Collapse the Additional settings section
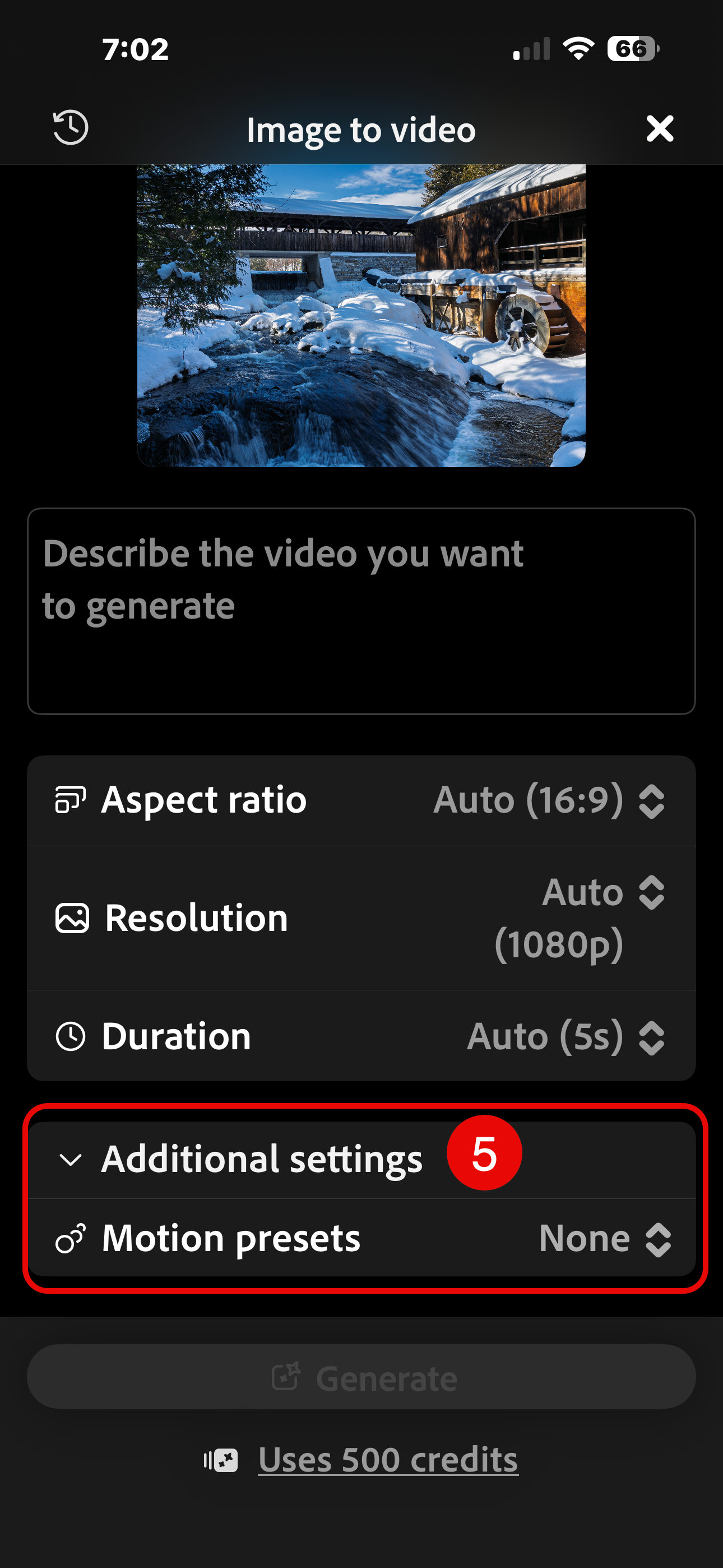 click(361, 1160)
